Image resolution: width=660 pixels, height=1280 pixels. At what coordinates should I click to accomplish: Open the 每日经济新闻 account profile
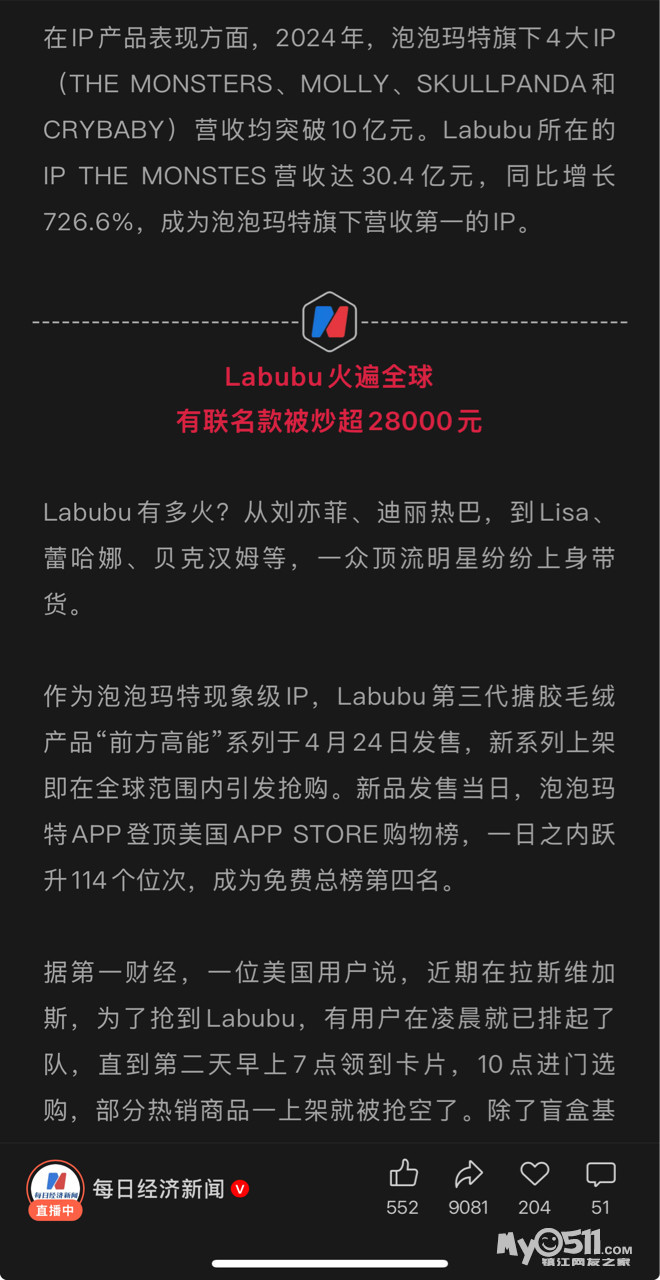[x=158, y=1189]
